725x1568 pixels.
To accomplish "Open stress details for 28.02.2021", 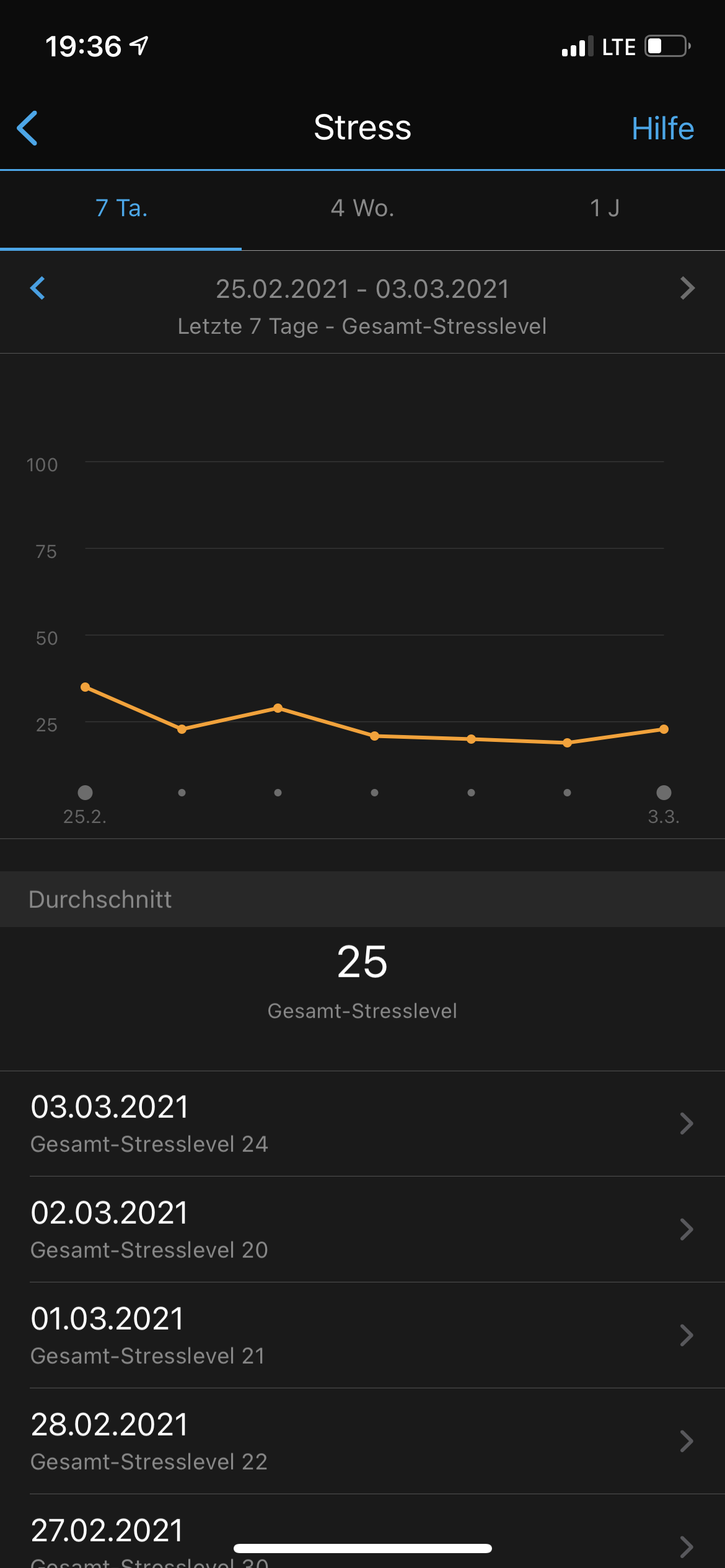I will pyautogui.click(x=362, y=1441).
